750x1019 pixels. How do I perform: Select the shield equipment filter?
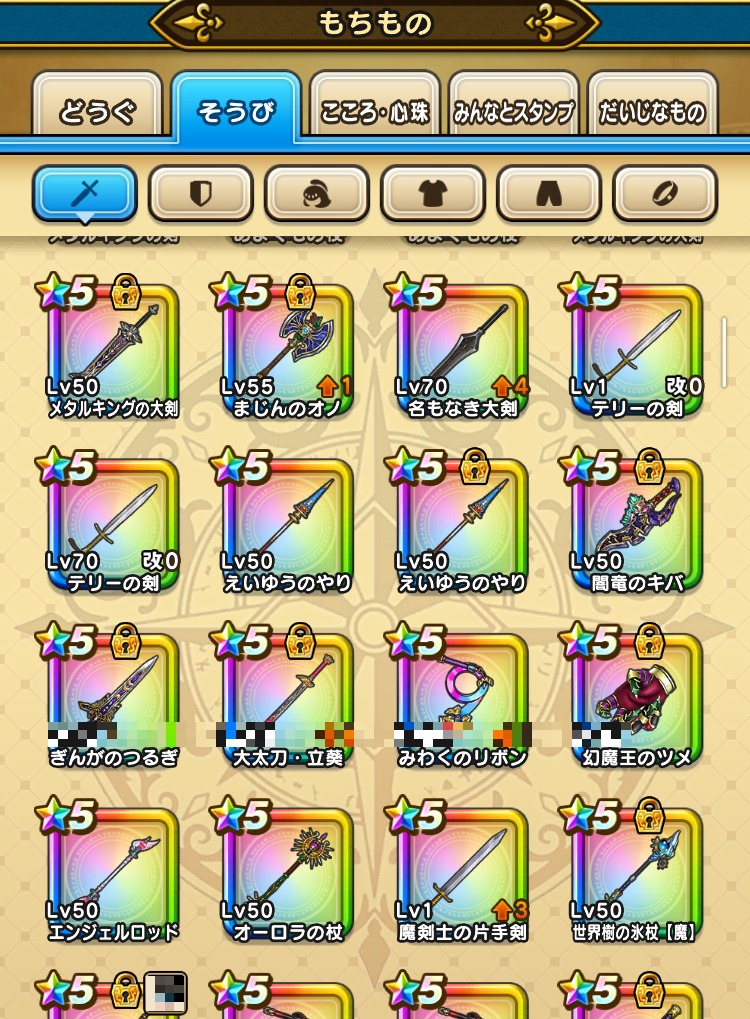pos(201,193)
